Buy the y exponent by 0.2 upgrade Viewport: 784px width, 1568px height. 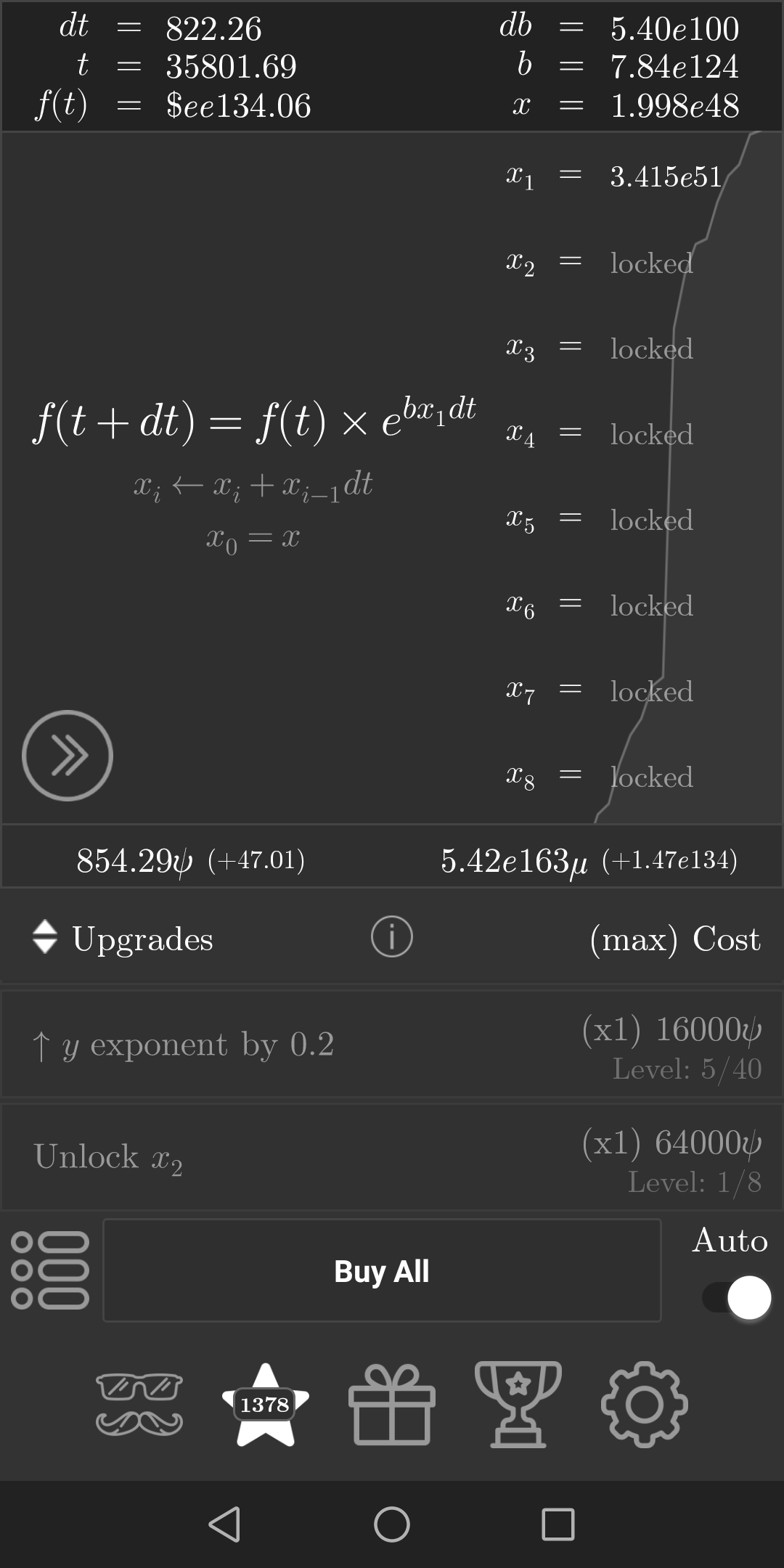tap(392, 1045)
